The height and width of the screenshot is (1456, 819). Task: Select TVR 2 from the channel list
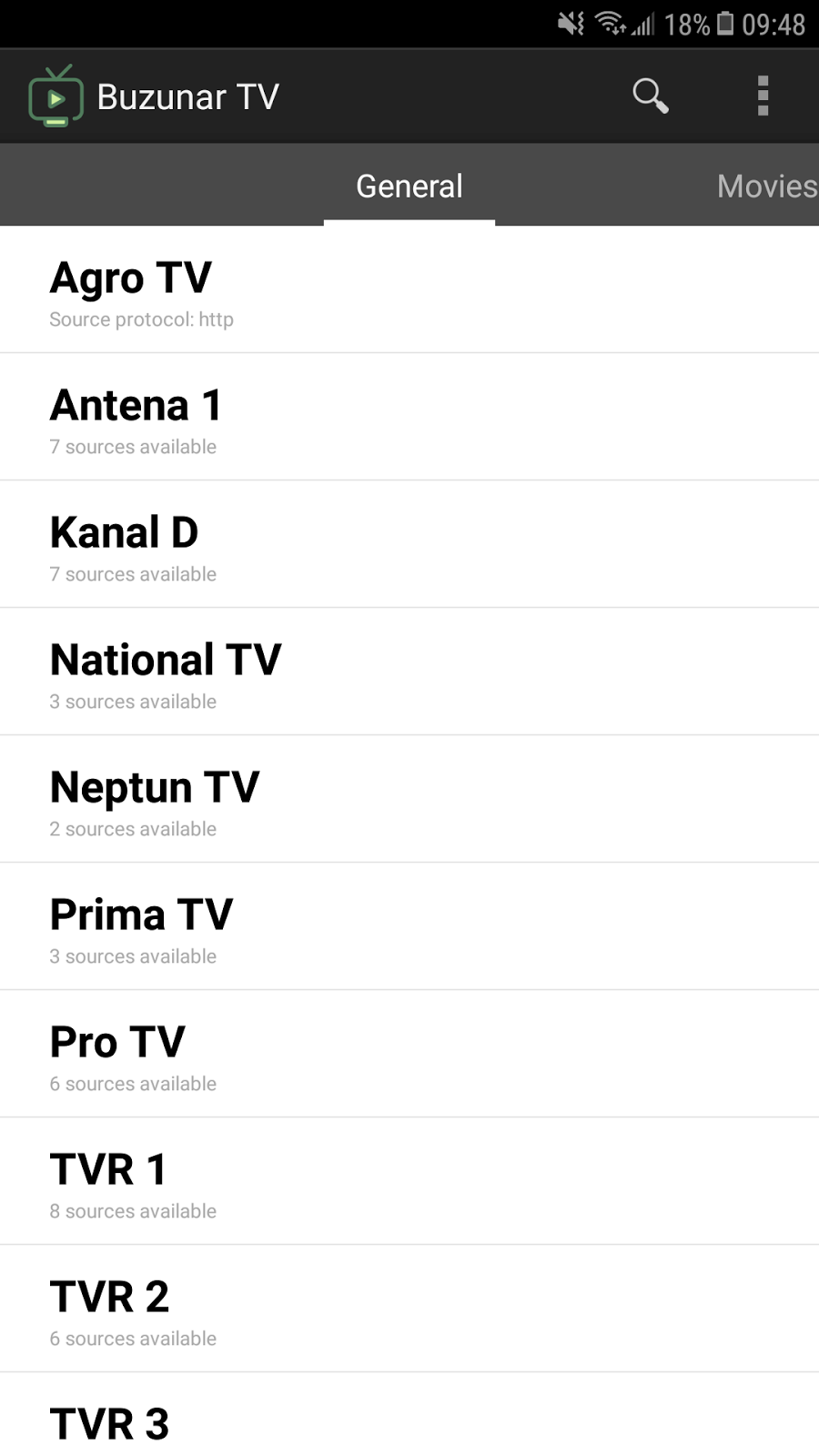pos(409,1310)
